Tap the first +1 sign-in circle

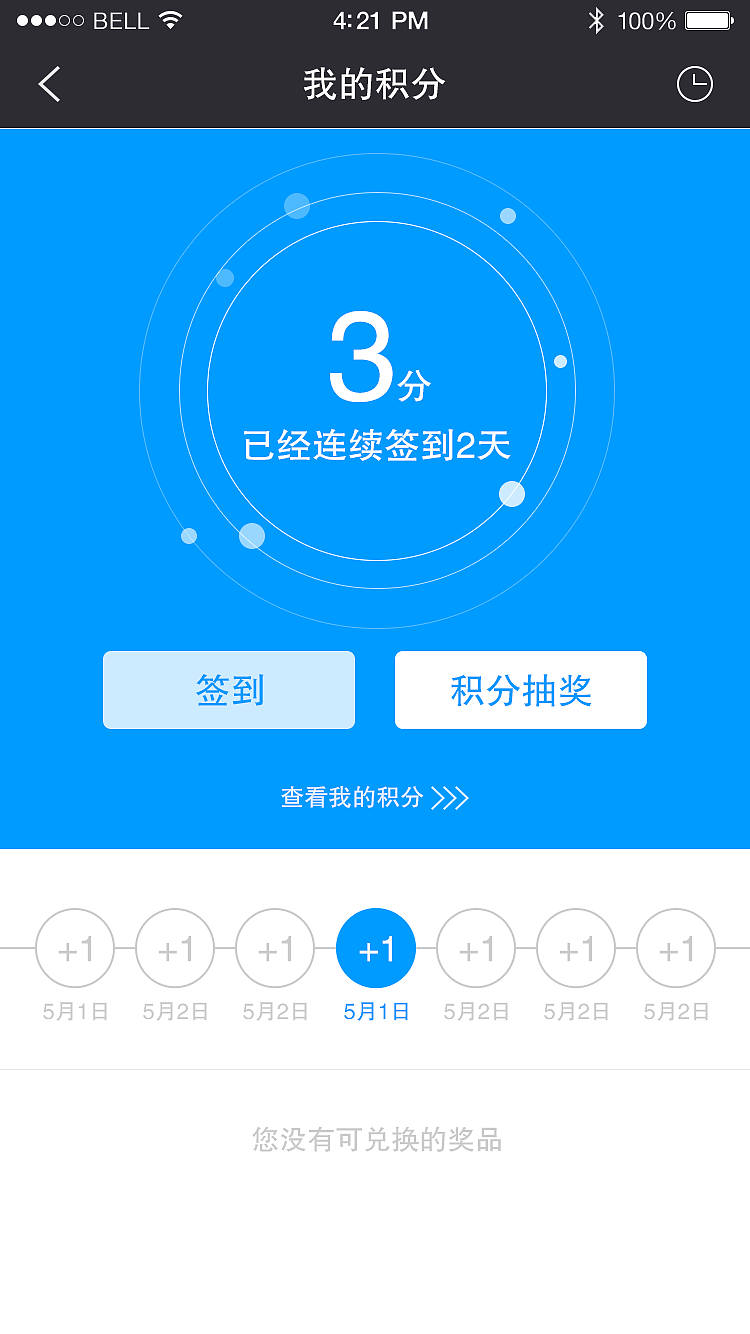(x=75, y=948)
